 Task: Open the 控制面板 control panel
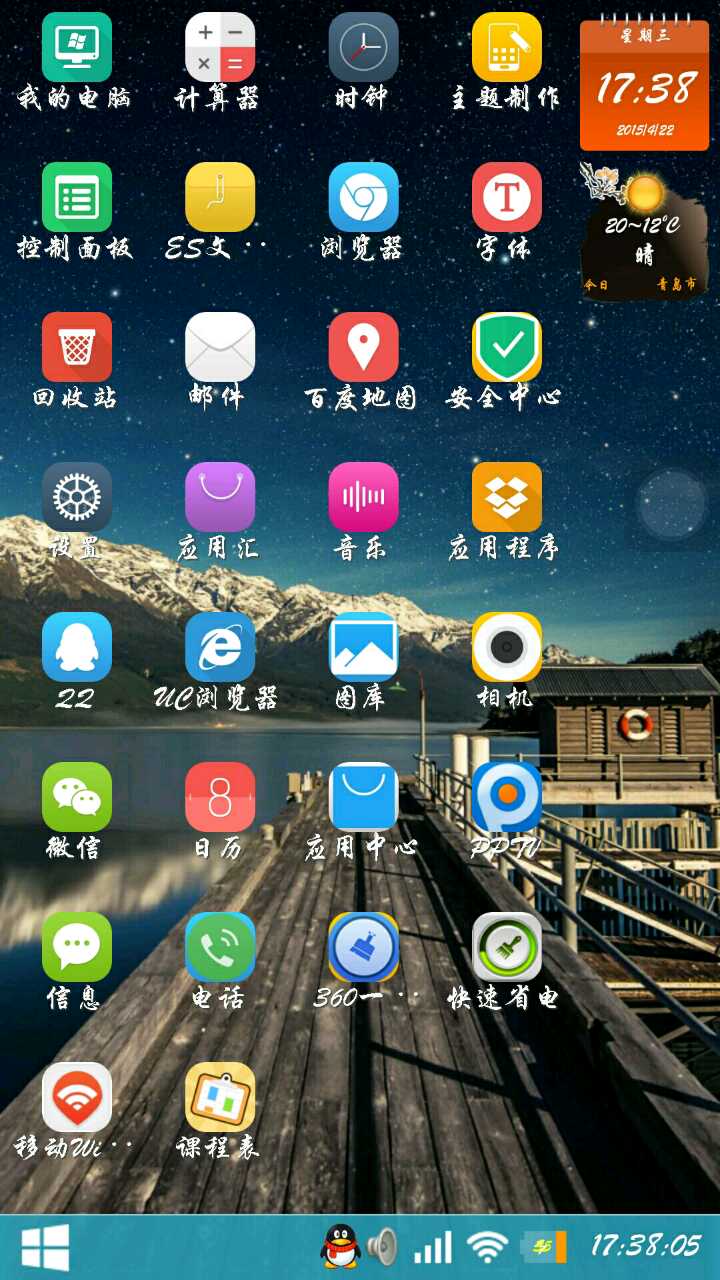pos(77,198)
